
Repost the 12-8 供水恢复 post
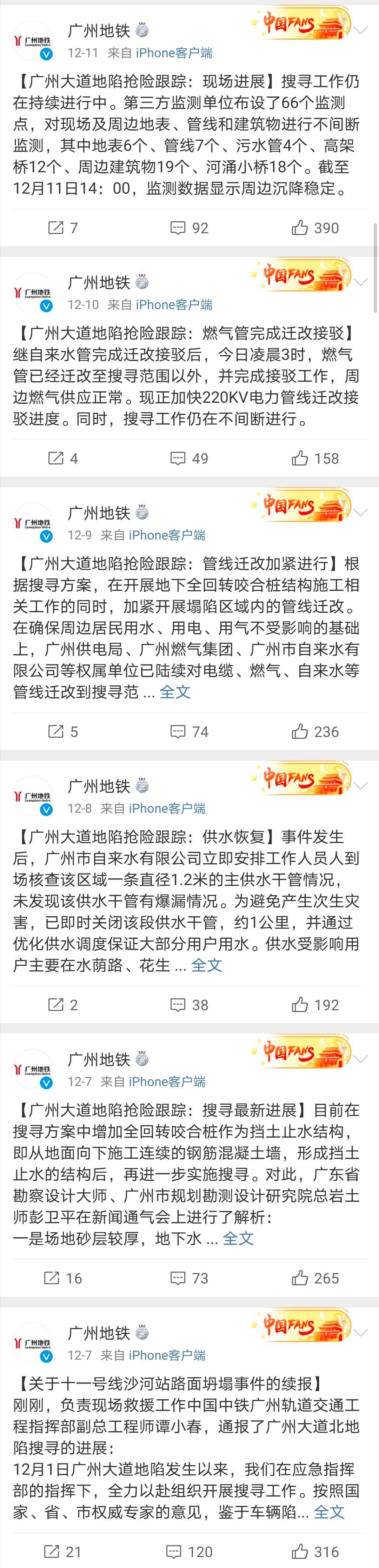pyautogui.click(x=63, y=1005)
